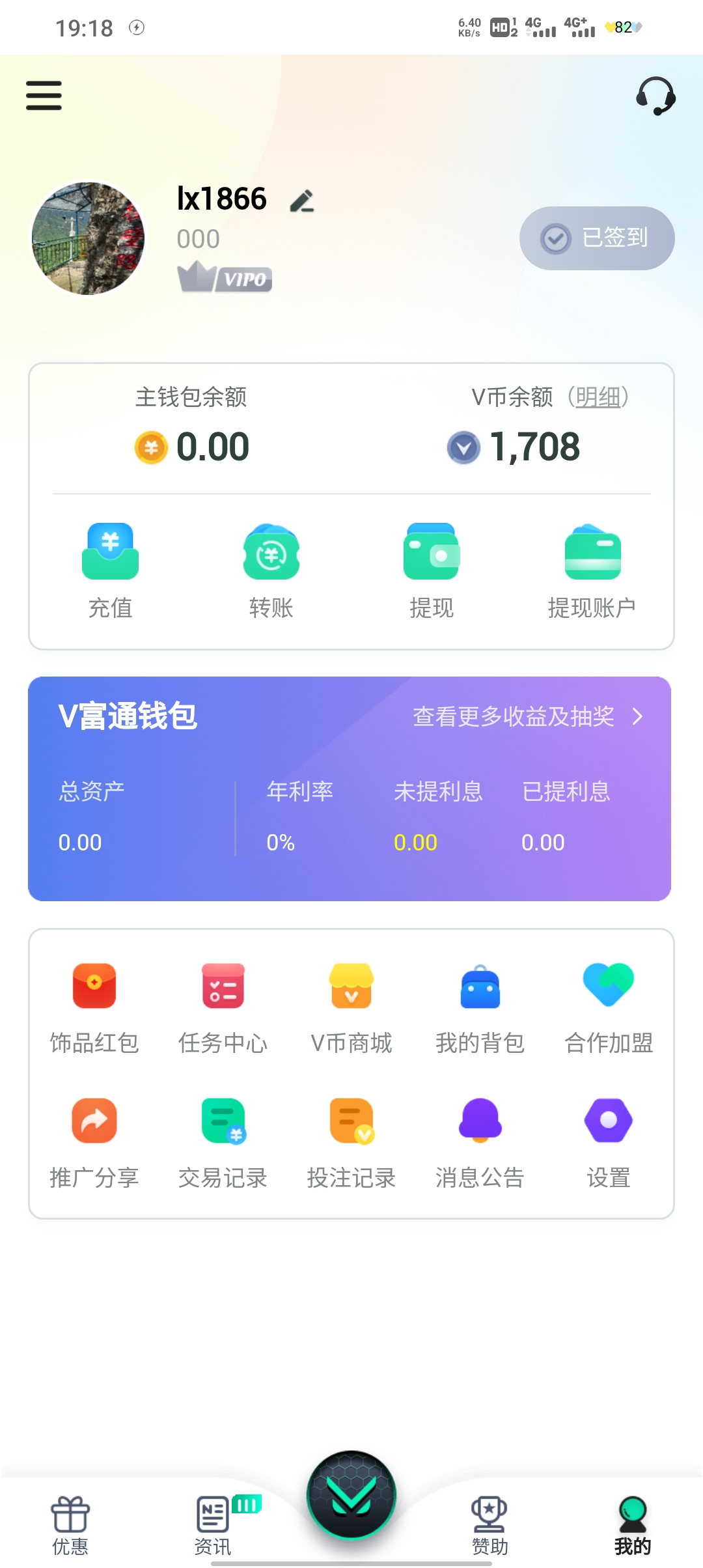703x1568 pixels.
Task: Tap the 已签到 check-in button
Action: 597,238
